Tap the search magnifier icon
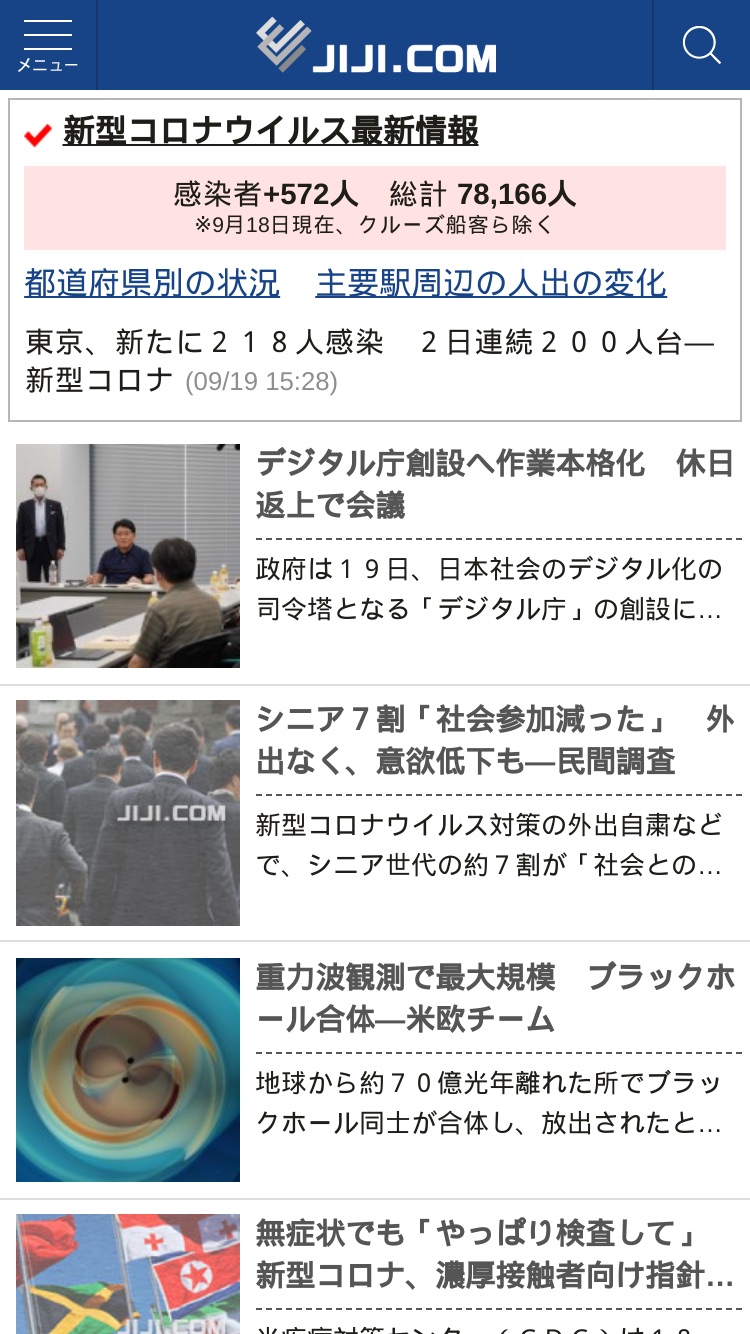The image size is (750, 1334). (701, 45)
